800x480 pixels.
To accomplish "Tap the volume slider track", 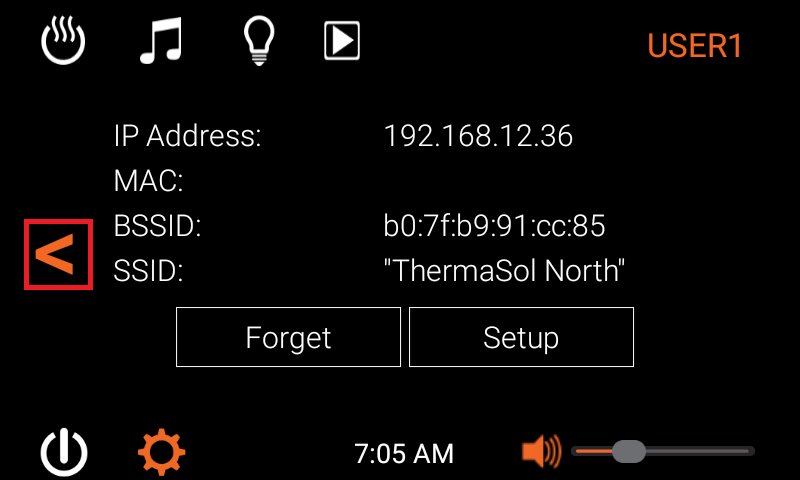I will point(700,452).
